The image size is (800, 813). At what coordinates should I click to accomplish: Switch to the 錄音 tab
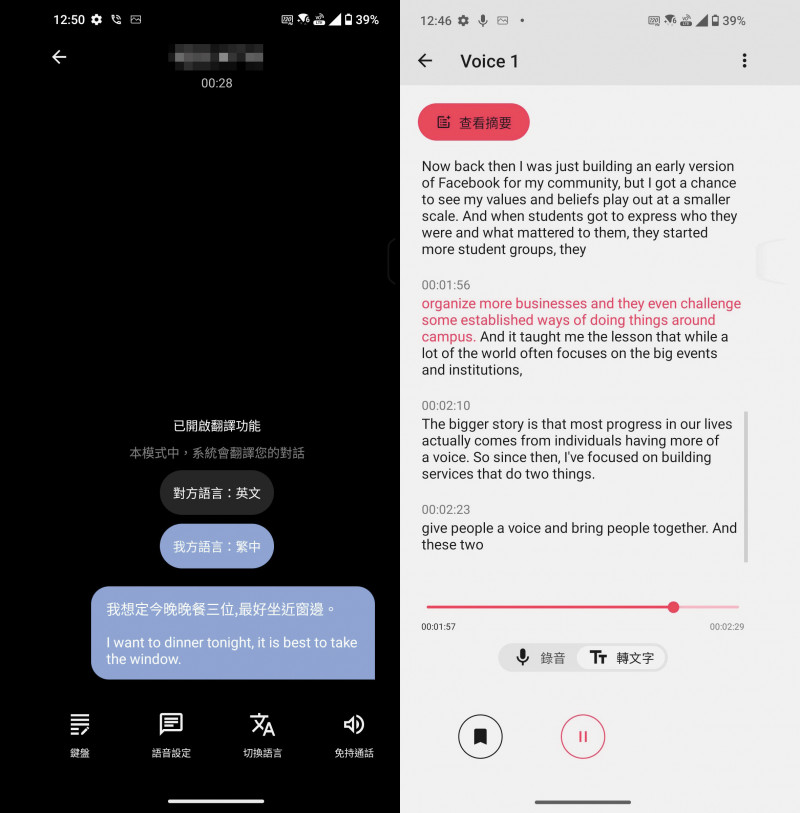coord(541,658)
